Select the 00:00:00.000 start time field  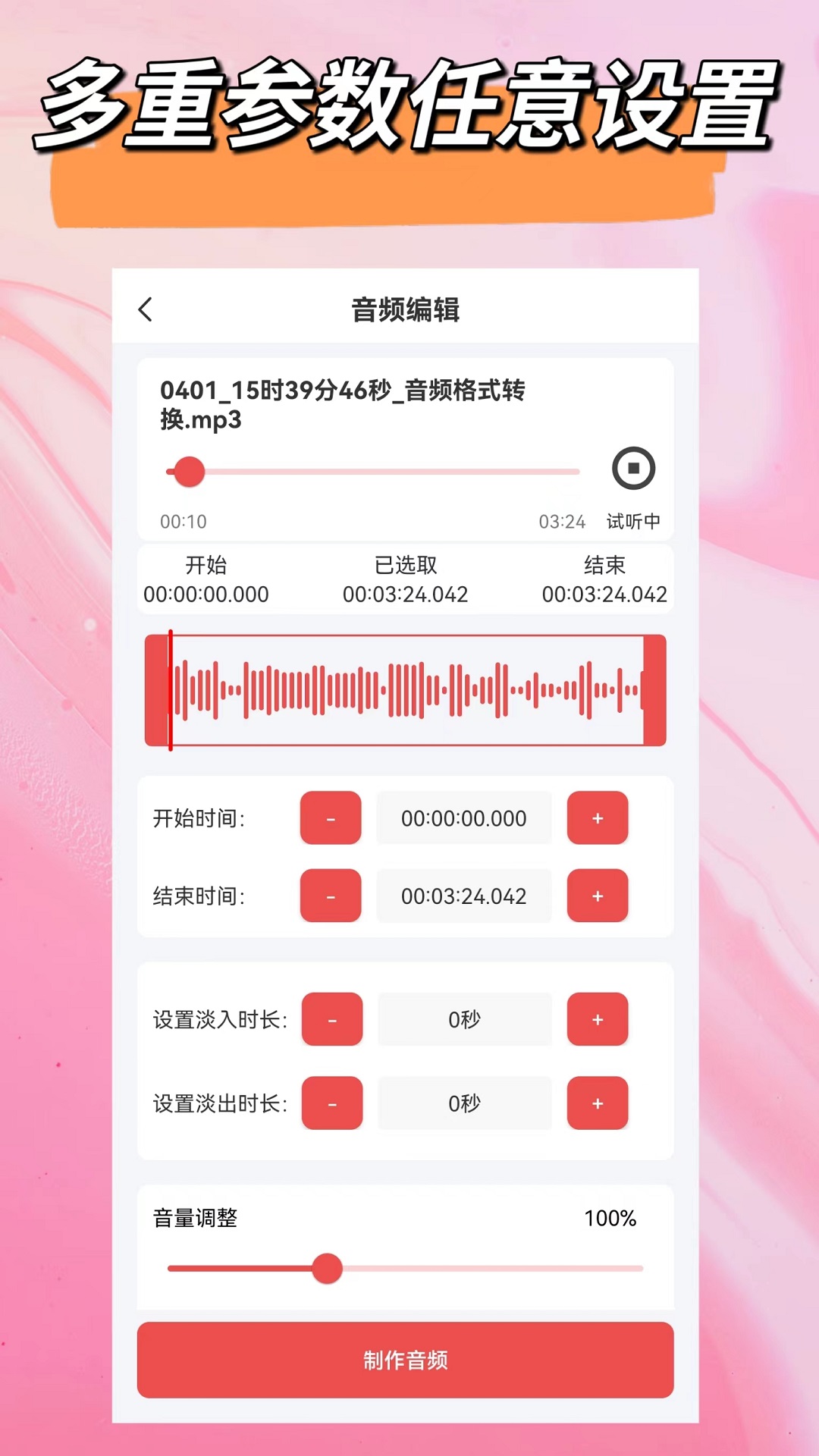[464, 818]
